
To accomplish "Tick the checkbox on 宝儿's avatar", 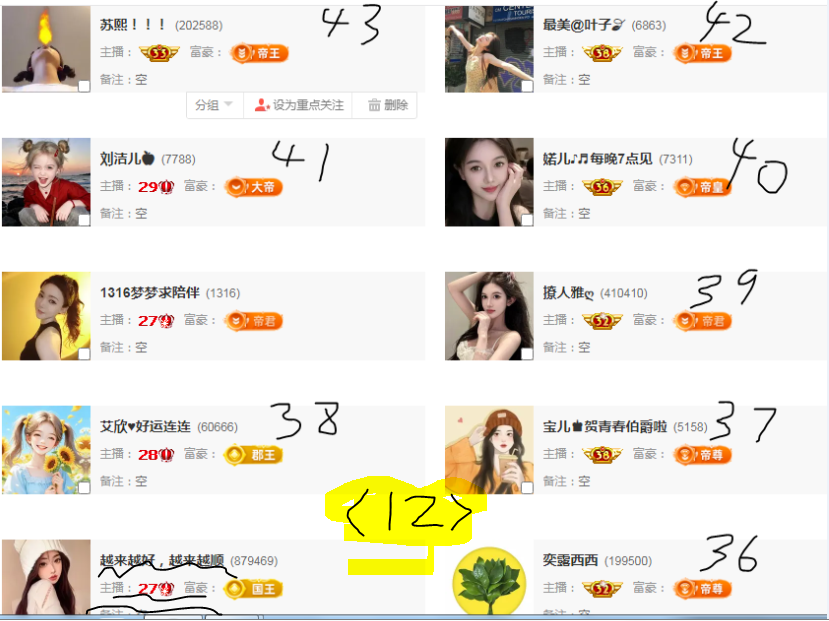I will click(x=527, y=488).
